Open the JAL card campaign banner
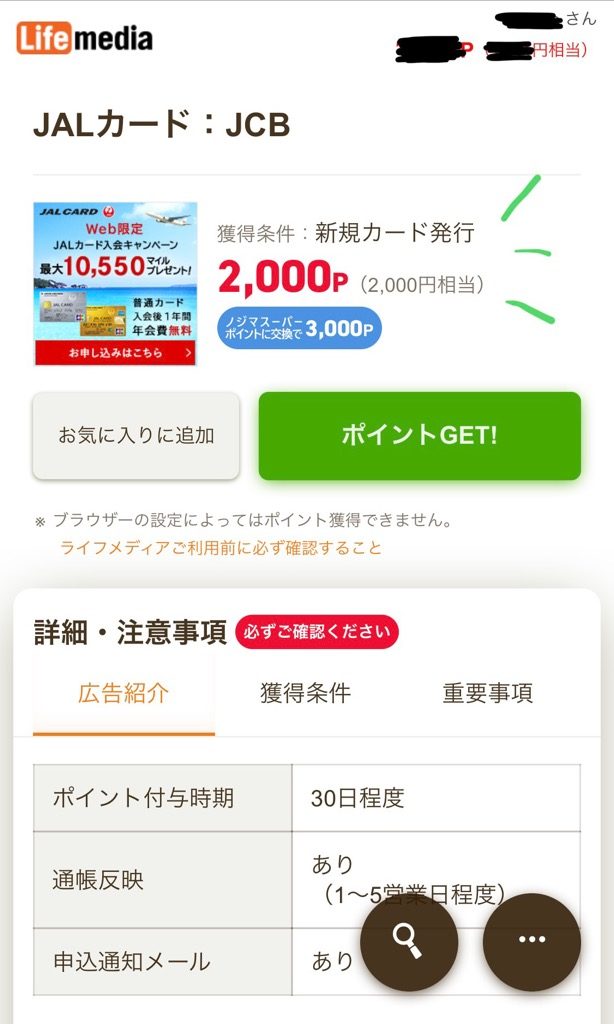Screen dimensions: 614x1024 (115, 284)
